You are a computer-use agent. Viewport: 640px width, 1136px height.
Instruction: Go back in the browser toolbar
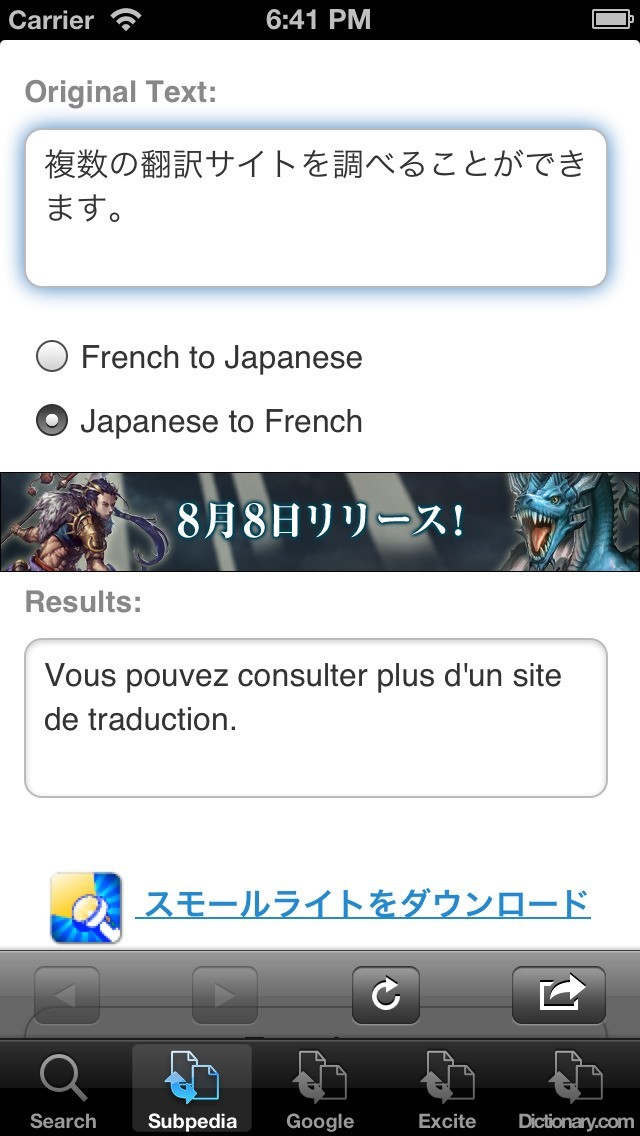click(x=67, y=995)
